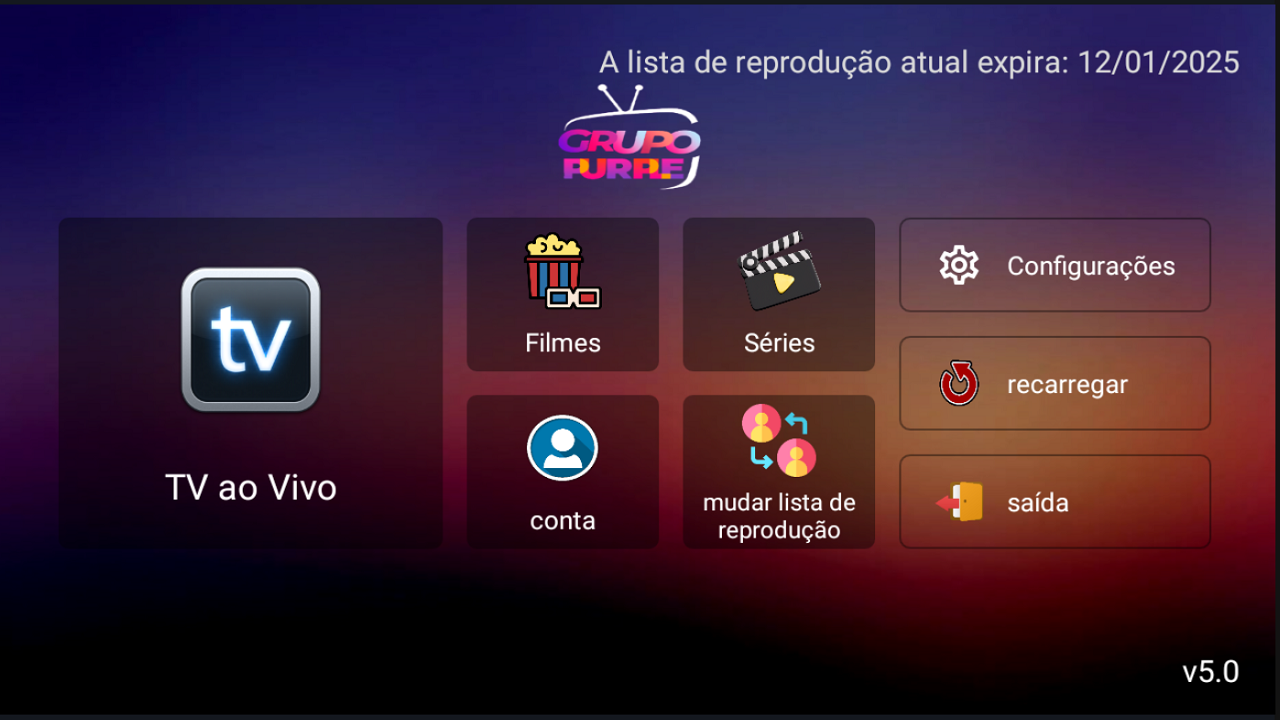The height and width of the screenshot is (720, 1280).
Task: Open the TV ao Vivo tile
Action: click(250, 383)
